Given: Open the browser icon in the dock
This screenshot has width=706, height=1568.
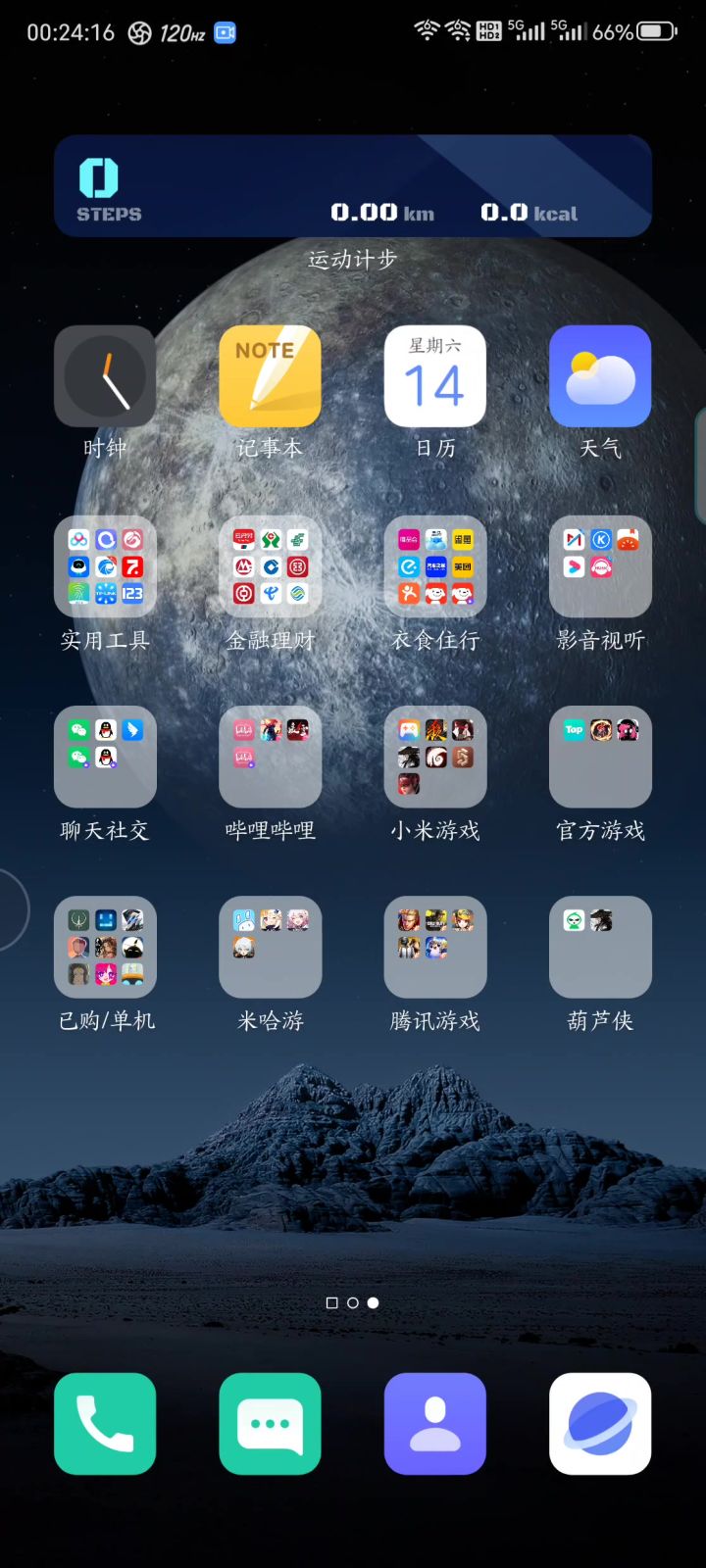Looking at the screenshot, I should 599,1424.
